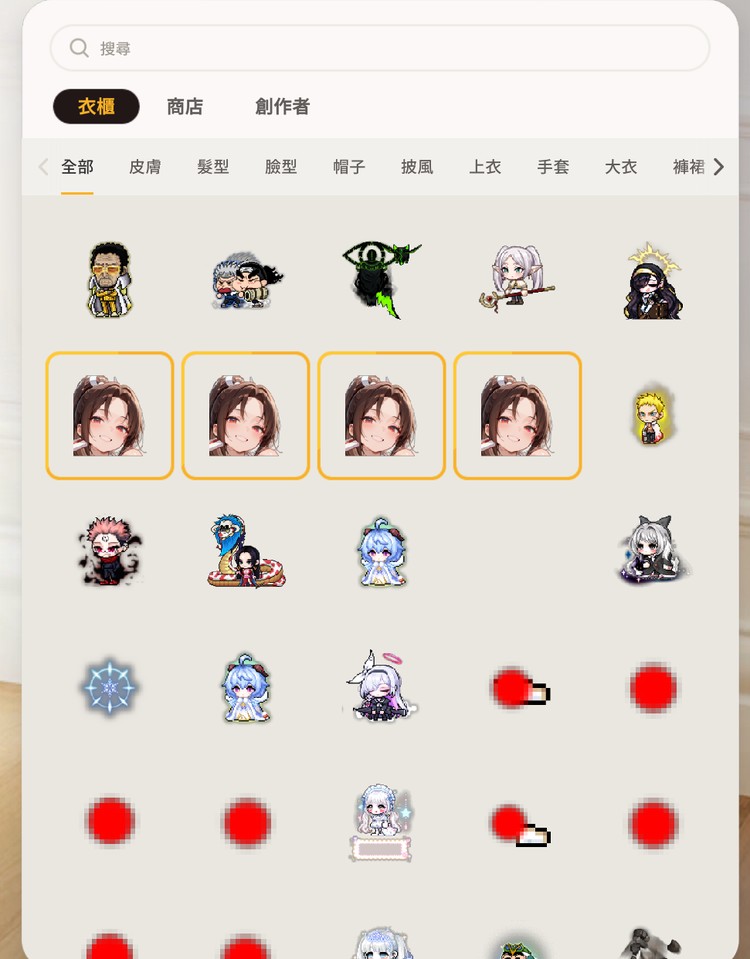750x959 pixels.
Task: Filter by 皮膚 category
Action: coord(145,167)
